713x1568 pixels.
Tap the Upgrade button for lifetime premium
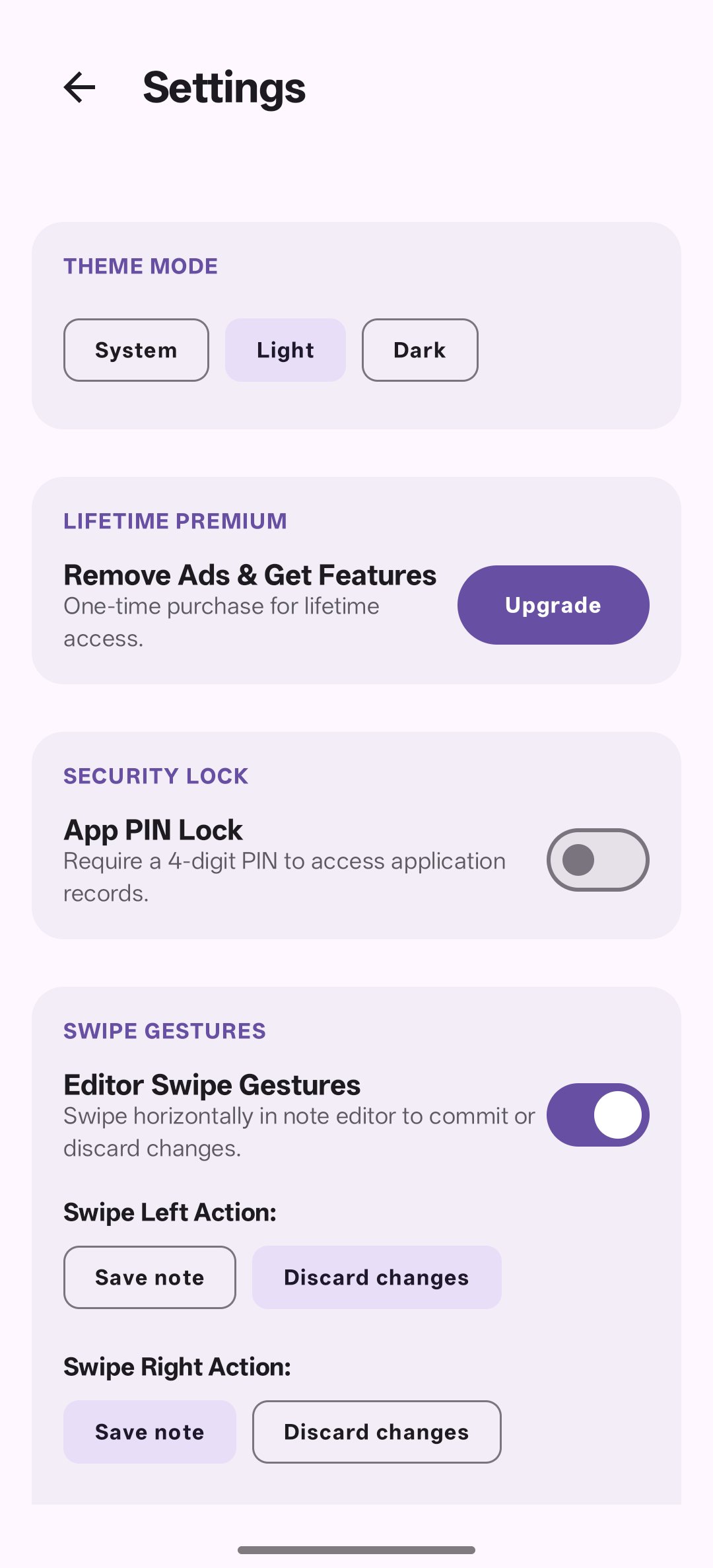553,605
